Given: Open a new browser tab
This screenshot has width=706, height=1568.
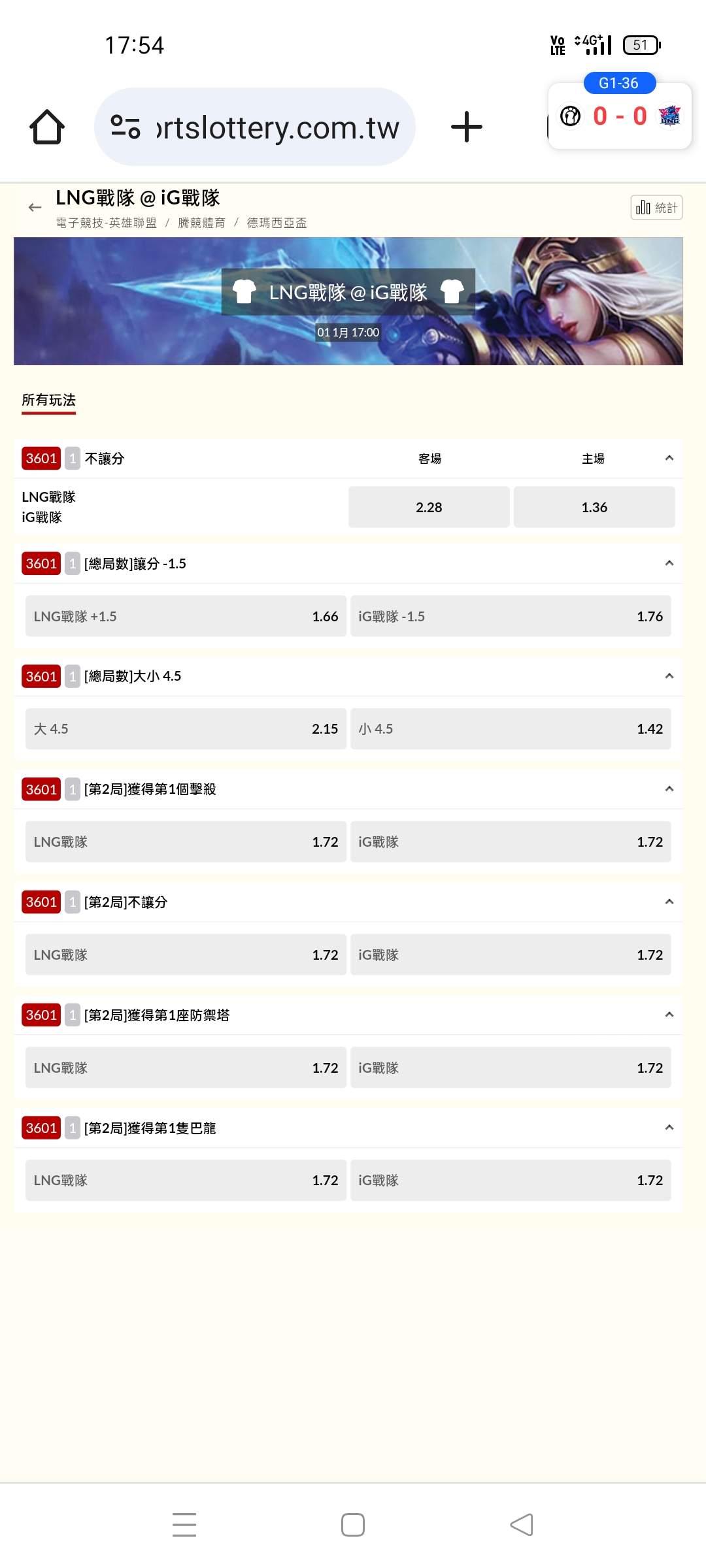Looking at the screenshot, I should tap(467, 127).
